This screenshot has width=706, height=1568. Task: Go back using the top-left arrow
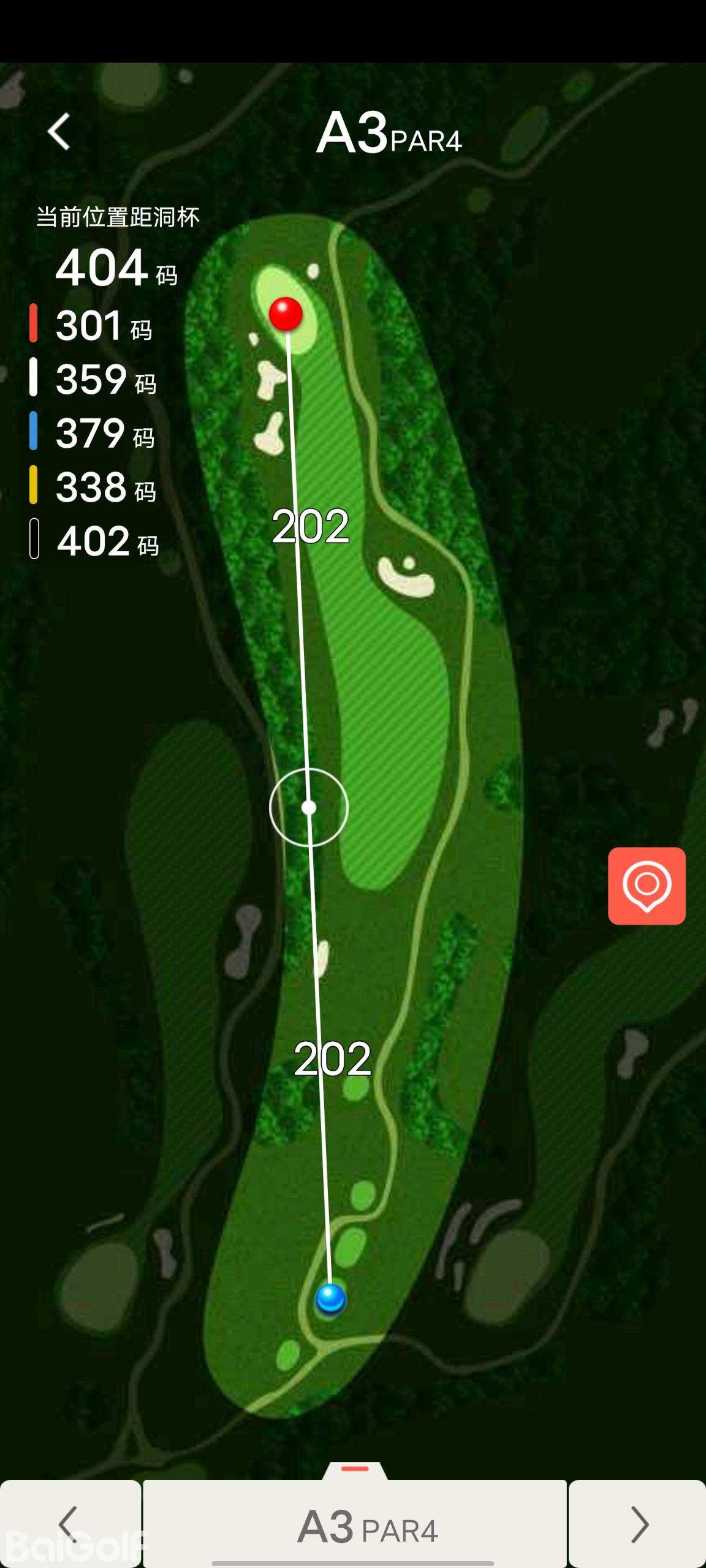tap(59, 131)
